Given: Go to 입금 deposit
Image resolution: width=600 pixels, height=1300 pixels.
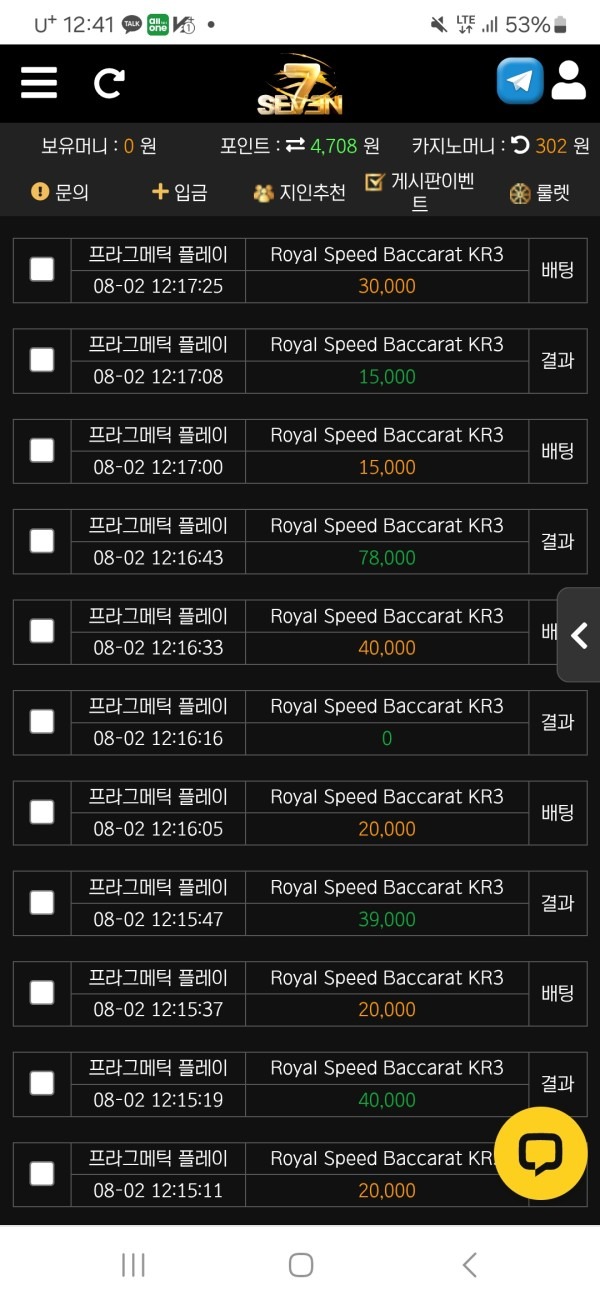Looking at the screenshot, I should pyautogui.click(x=180, y=192).
